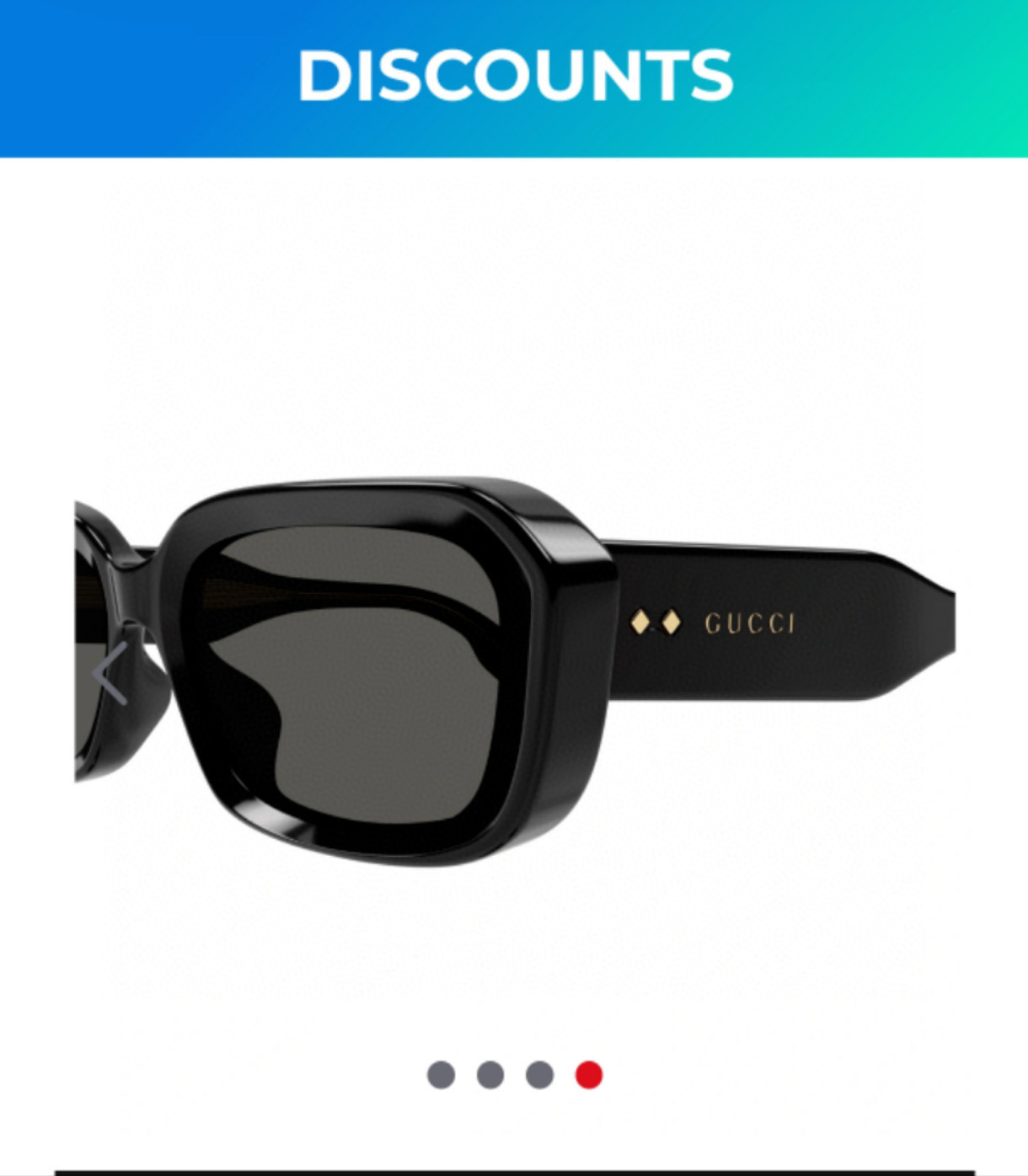Image resolution: width=1028 pixels, height=1176 pixels.
Task: Open the Gucci sunglasses product image
Action: point(514,666)
